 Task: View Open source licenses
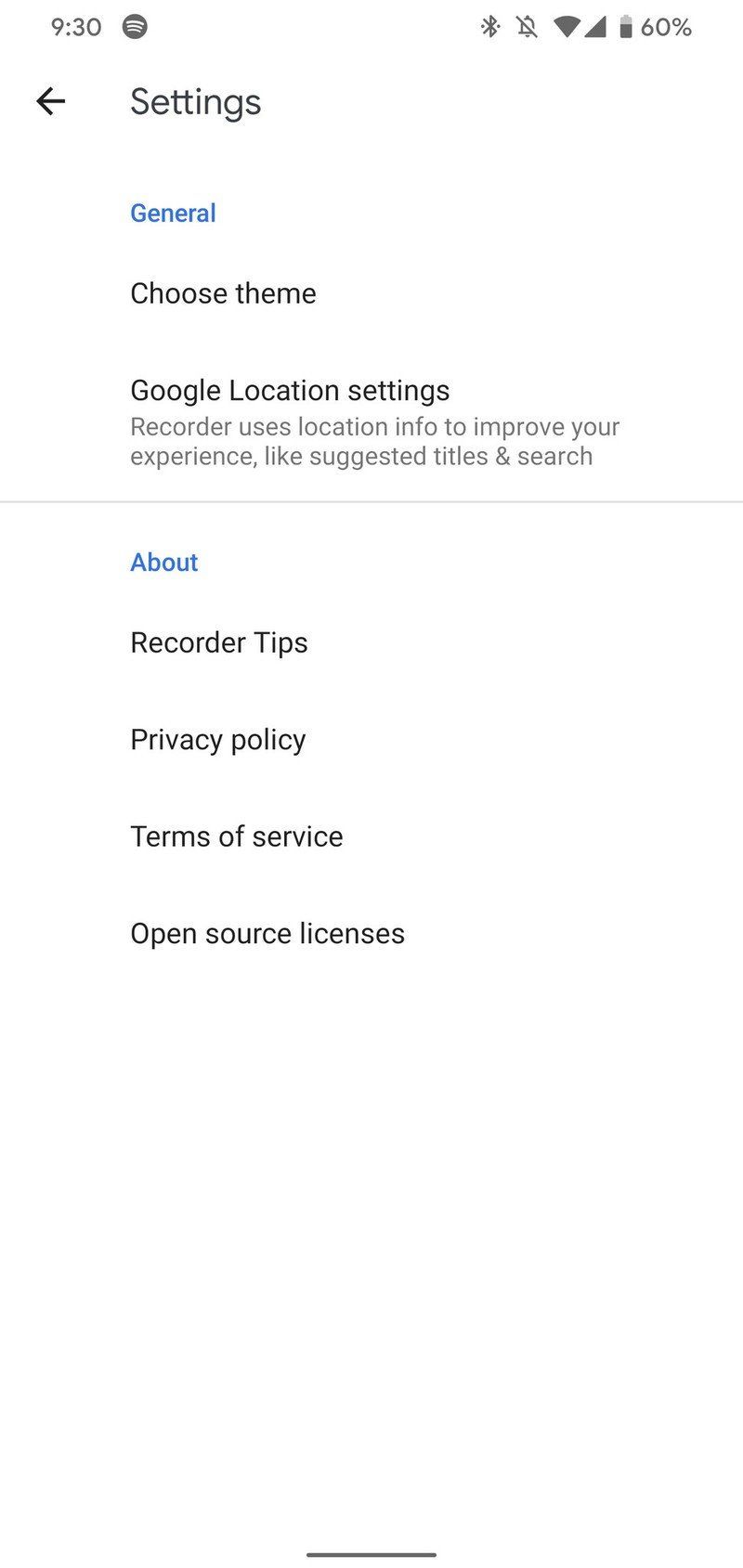tap(267, 933)
